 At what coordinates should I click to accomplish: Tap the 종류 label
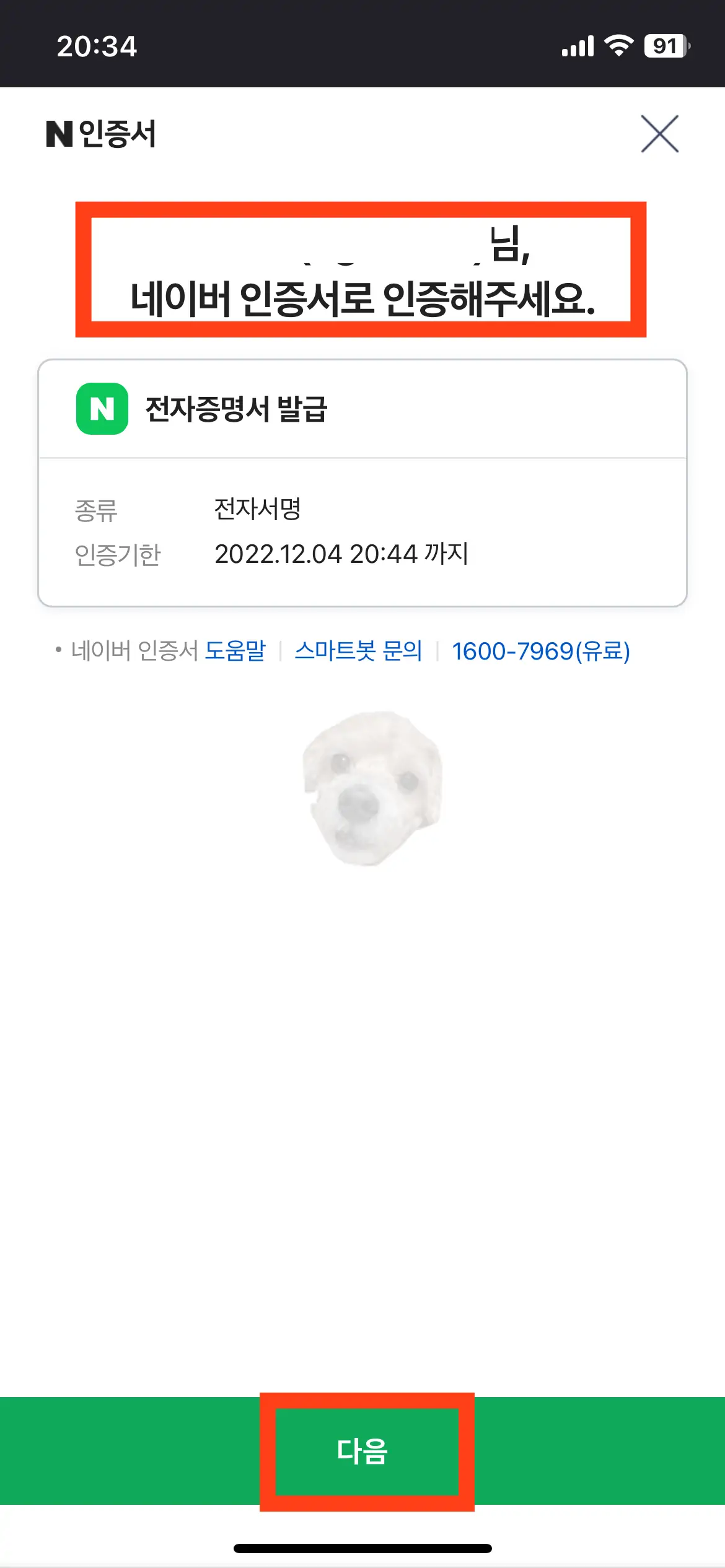(x=96, y=509)
